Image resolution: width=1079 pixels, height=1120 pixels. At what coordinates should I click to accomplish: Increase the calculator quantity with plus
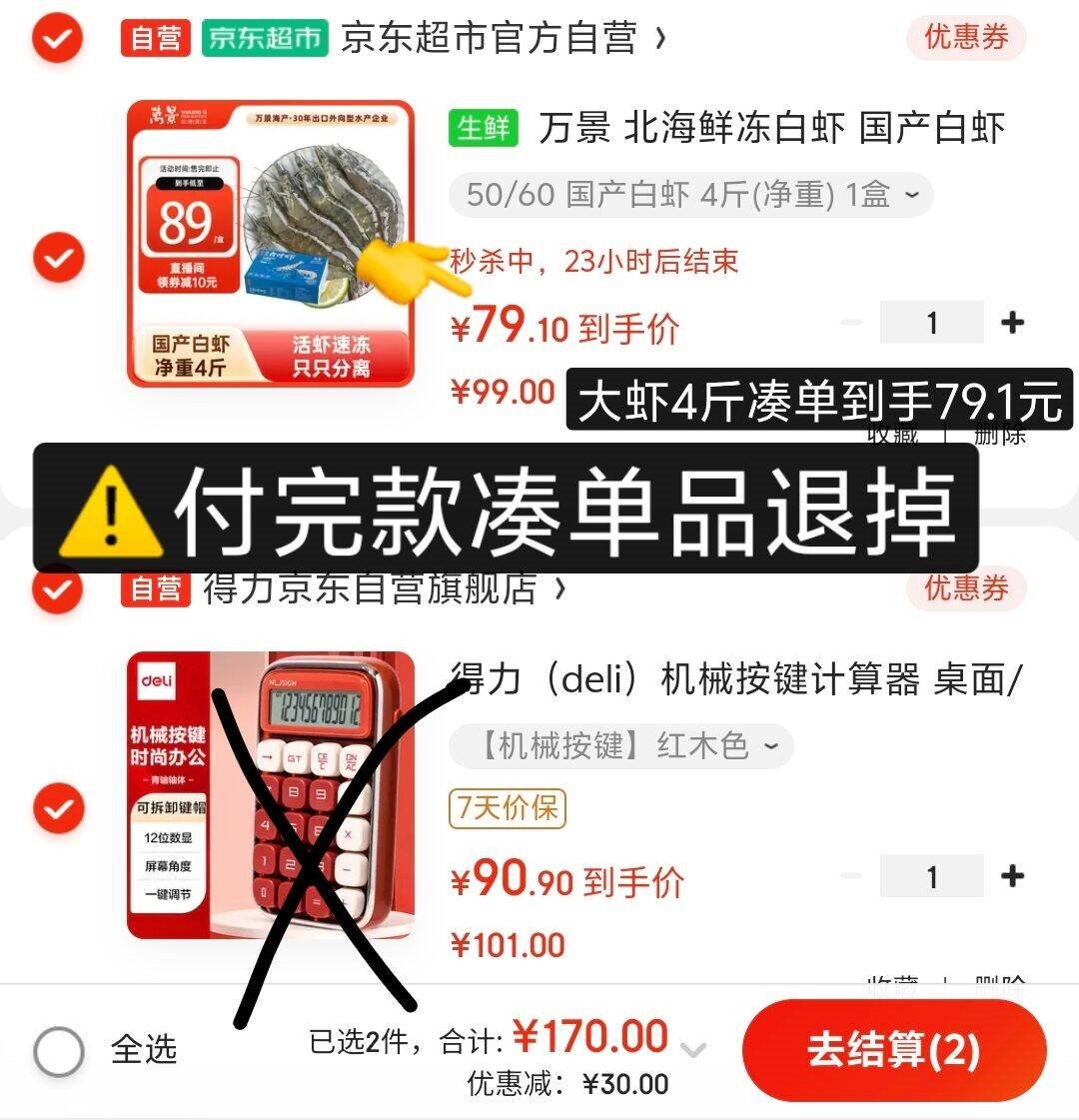click(1012, 876)
